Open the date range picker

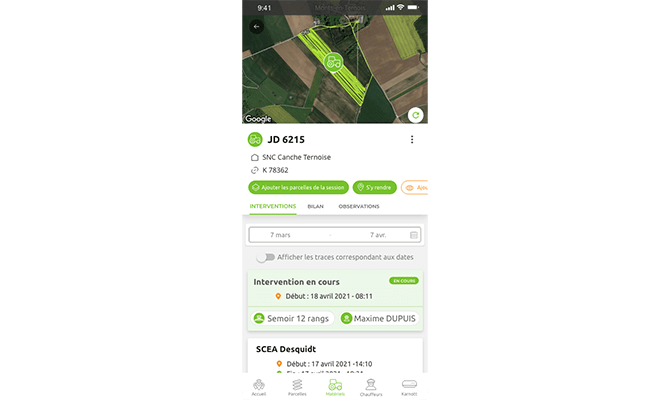click(334, 234)
